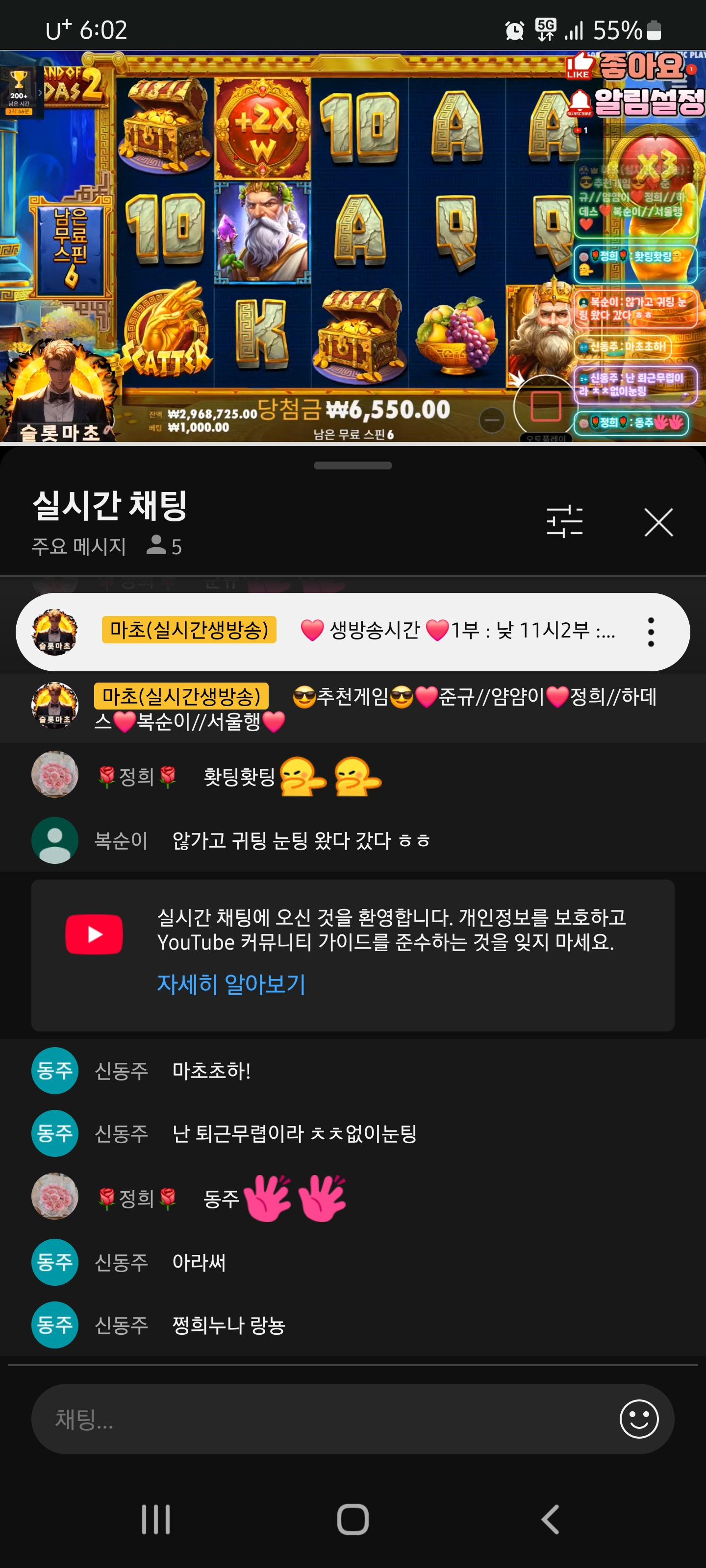Open the emoji picker in chat
Image resolution: width=706 pixels, height=1568 pixels.
638,1419
